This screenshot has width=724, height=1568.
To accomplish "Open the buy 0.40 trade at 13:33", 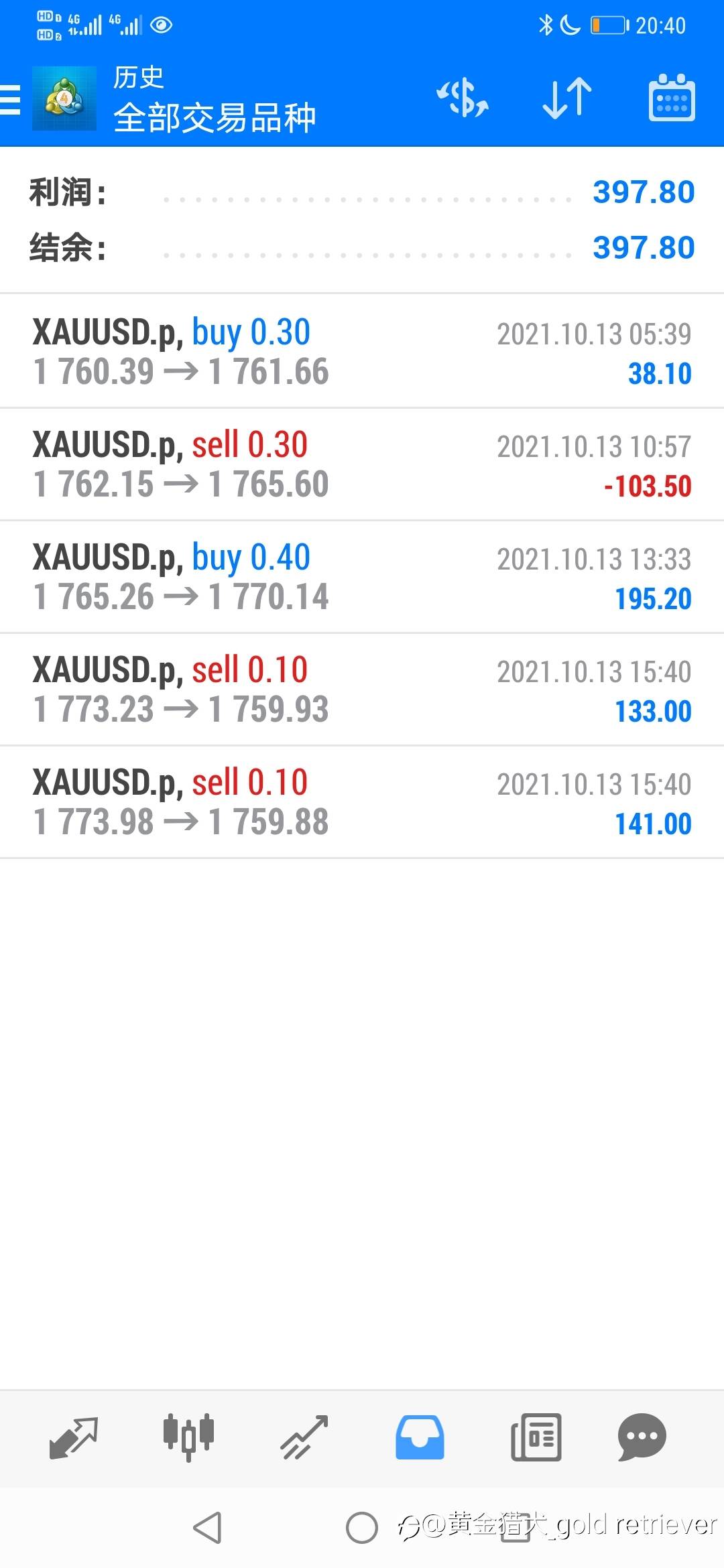I will click(362, 577).
